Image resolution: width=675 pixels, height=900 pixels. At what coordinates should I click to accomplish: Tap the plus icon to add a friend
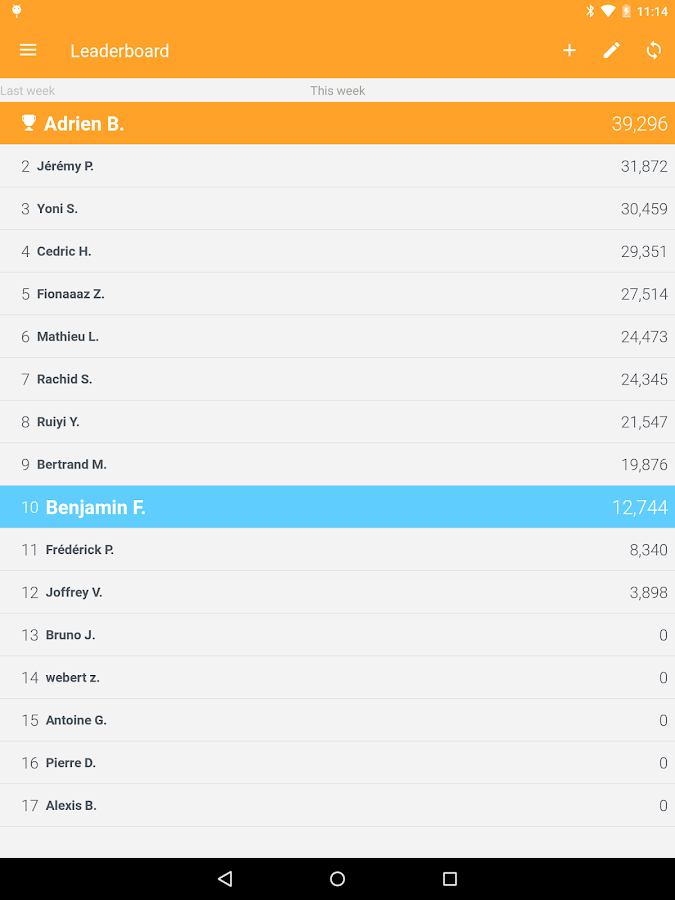(x=569, y=51)
